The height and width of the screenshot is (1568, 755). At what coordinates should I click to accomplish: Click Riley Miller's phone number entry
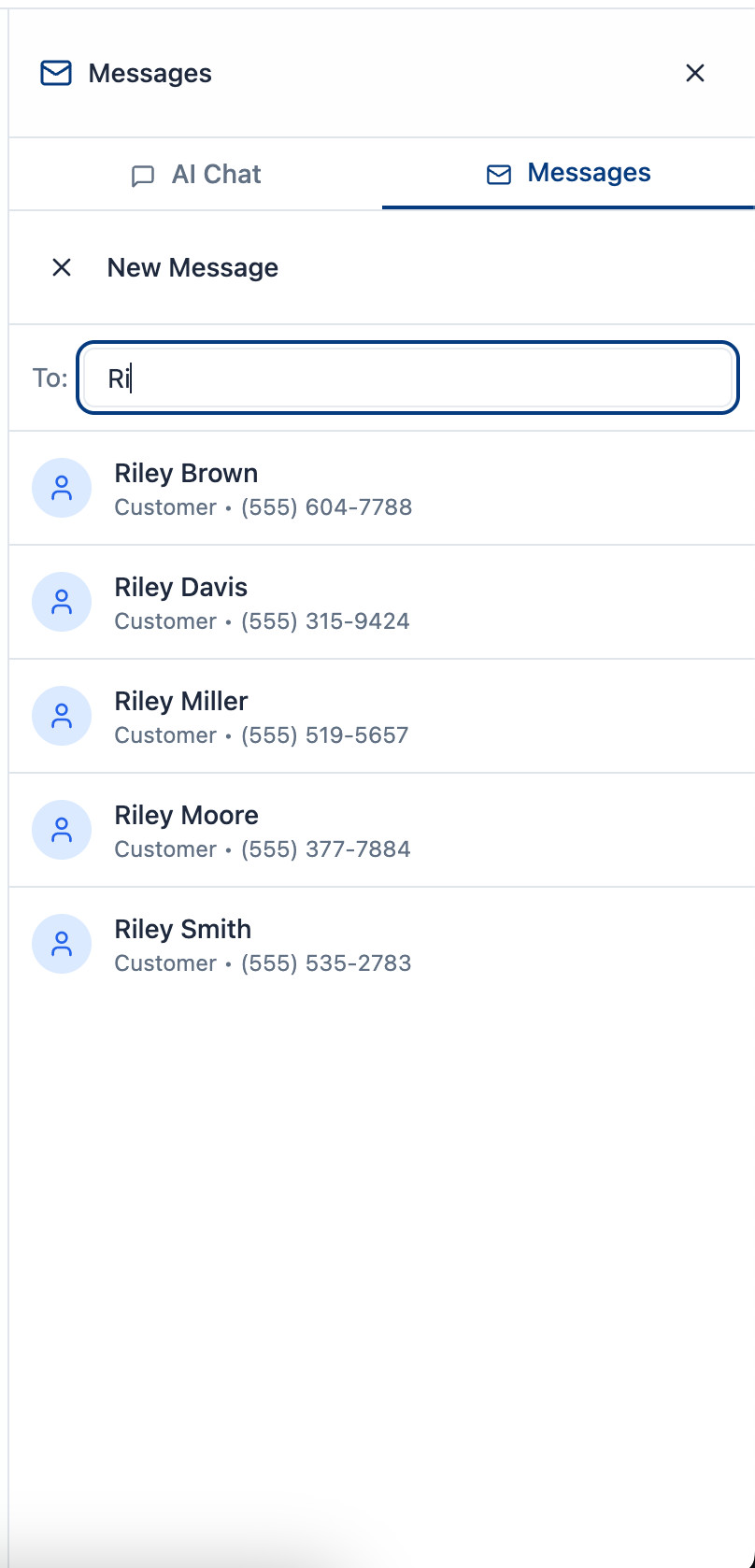325,735
